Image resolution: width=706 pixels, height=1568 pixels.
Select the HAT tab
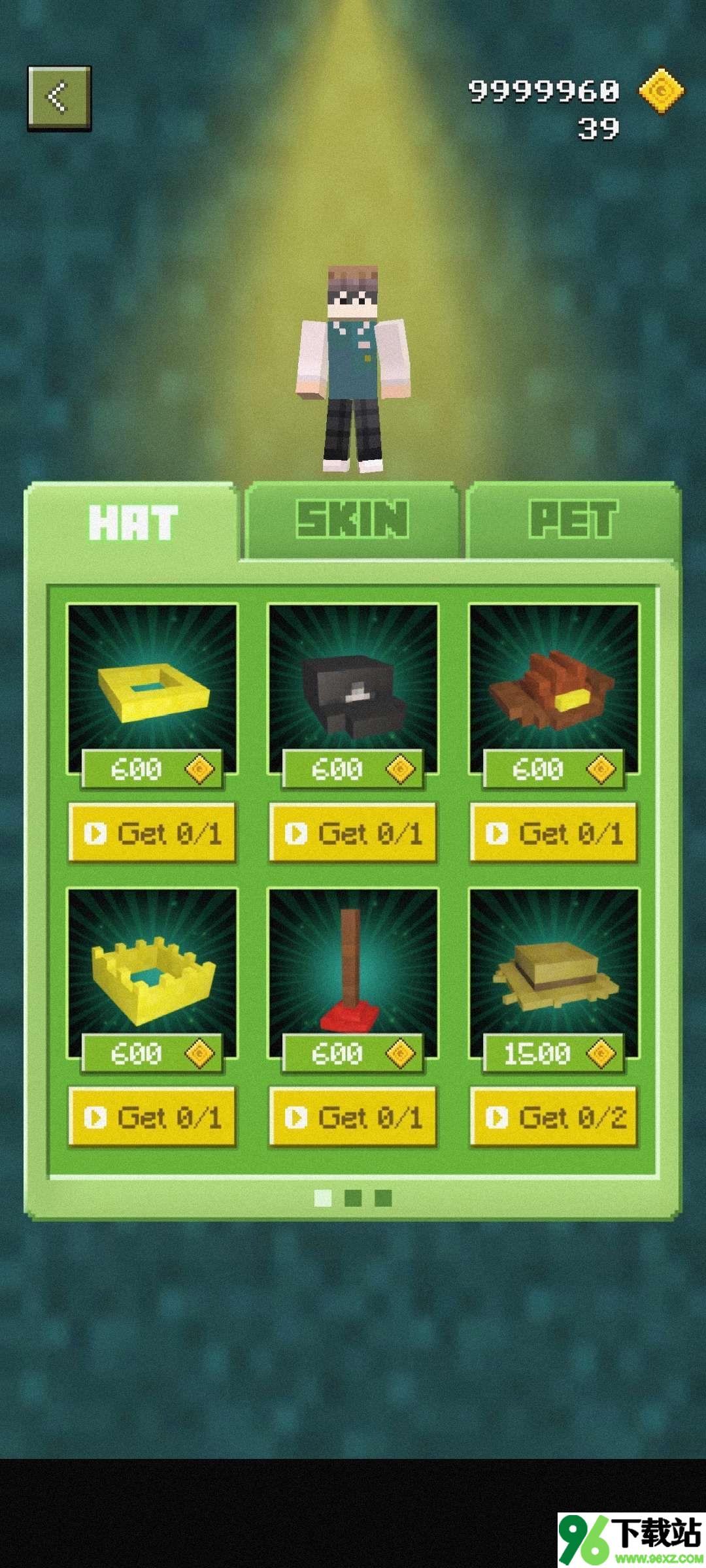click(x=133, y=523)
